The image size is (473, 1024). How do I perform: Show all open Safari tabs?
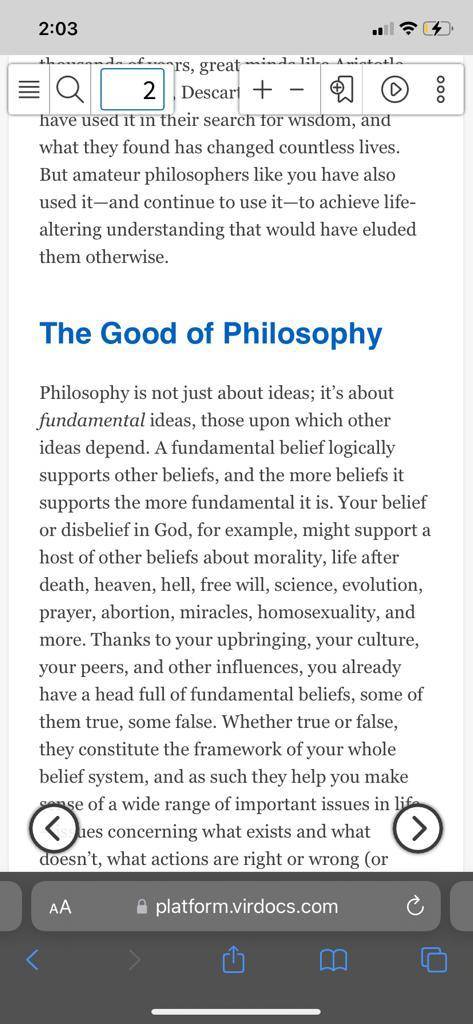click(x=434, y=960)
